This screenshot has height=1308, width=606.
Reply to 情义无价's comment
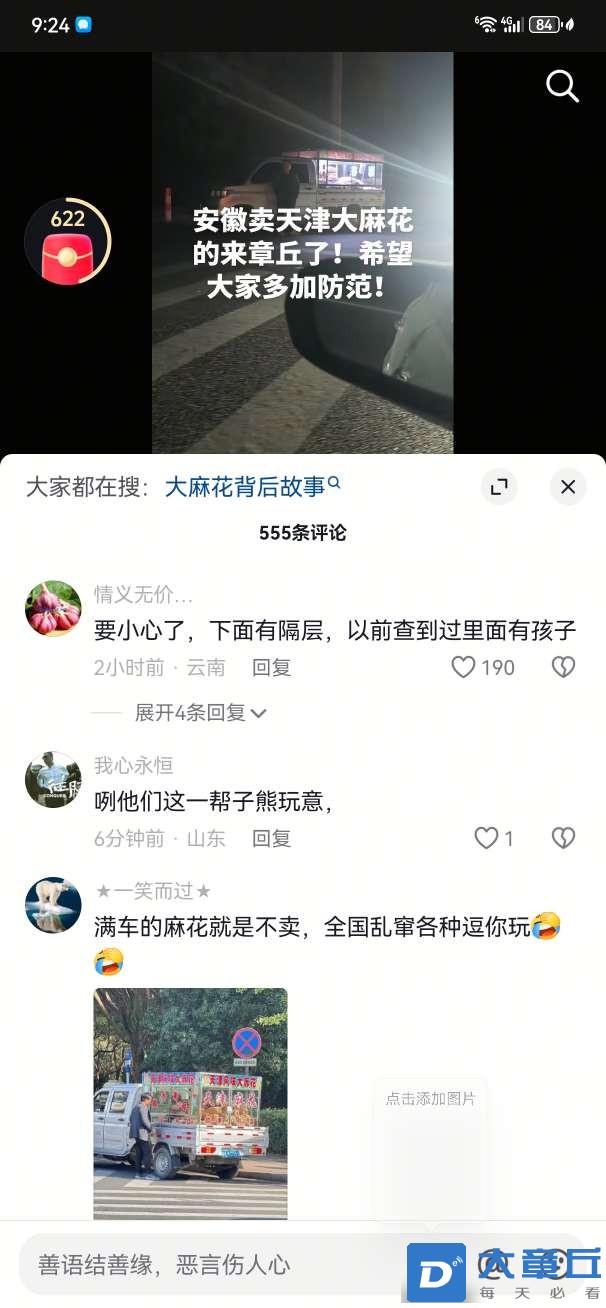pos(271,668)
